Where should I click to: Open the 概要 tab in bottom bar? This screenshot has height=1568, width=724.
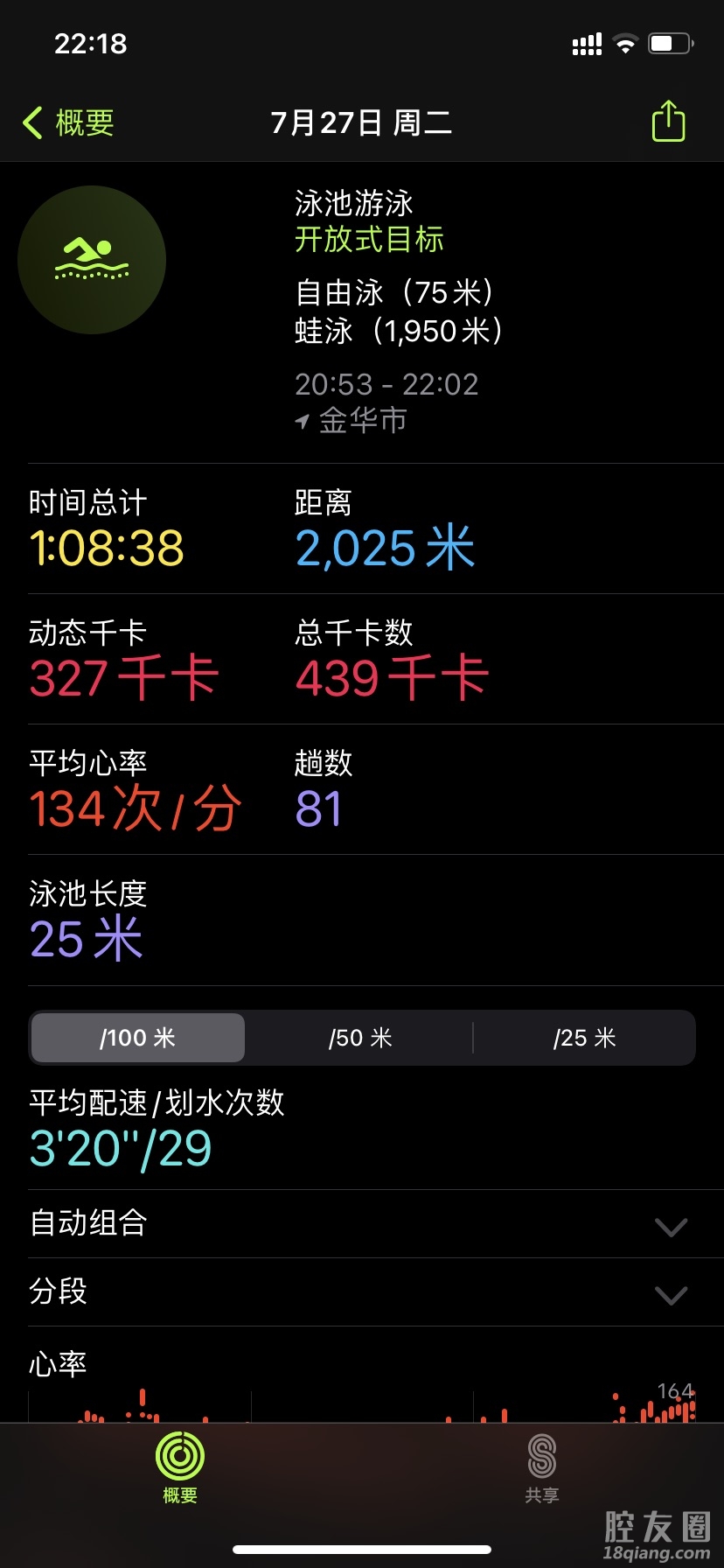pos(180,1468)
